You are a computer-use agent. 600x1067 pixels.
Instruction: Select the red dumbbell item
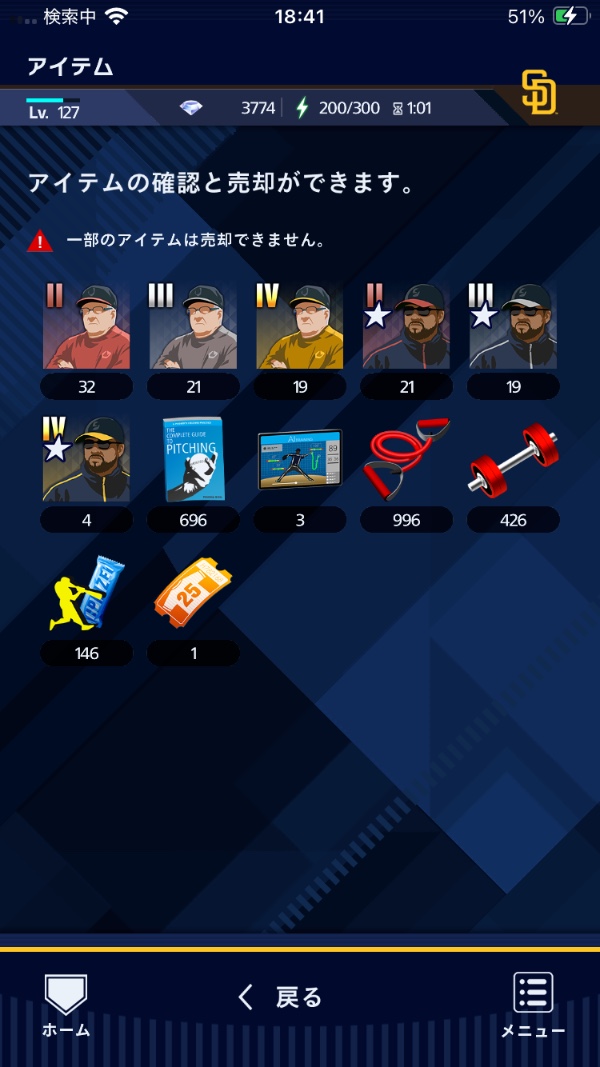coord(513,460)
